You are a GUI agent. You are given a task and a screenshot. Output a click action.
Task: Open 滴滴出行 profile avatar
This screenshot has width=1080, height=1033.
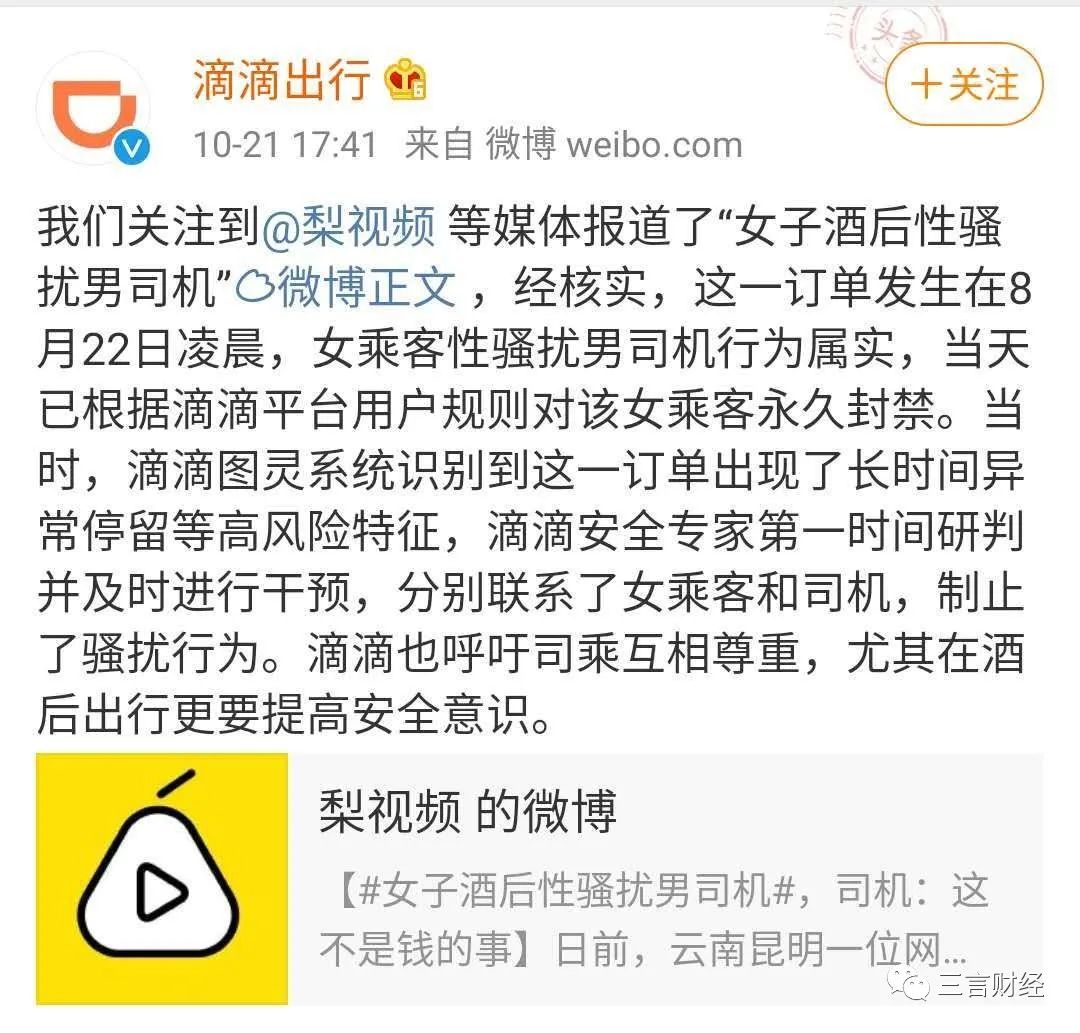[x=93, y=110]
